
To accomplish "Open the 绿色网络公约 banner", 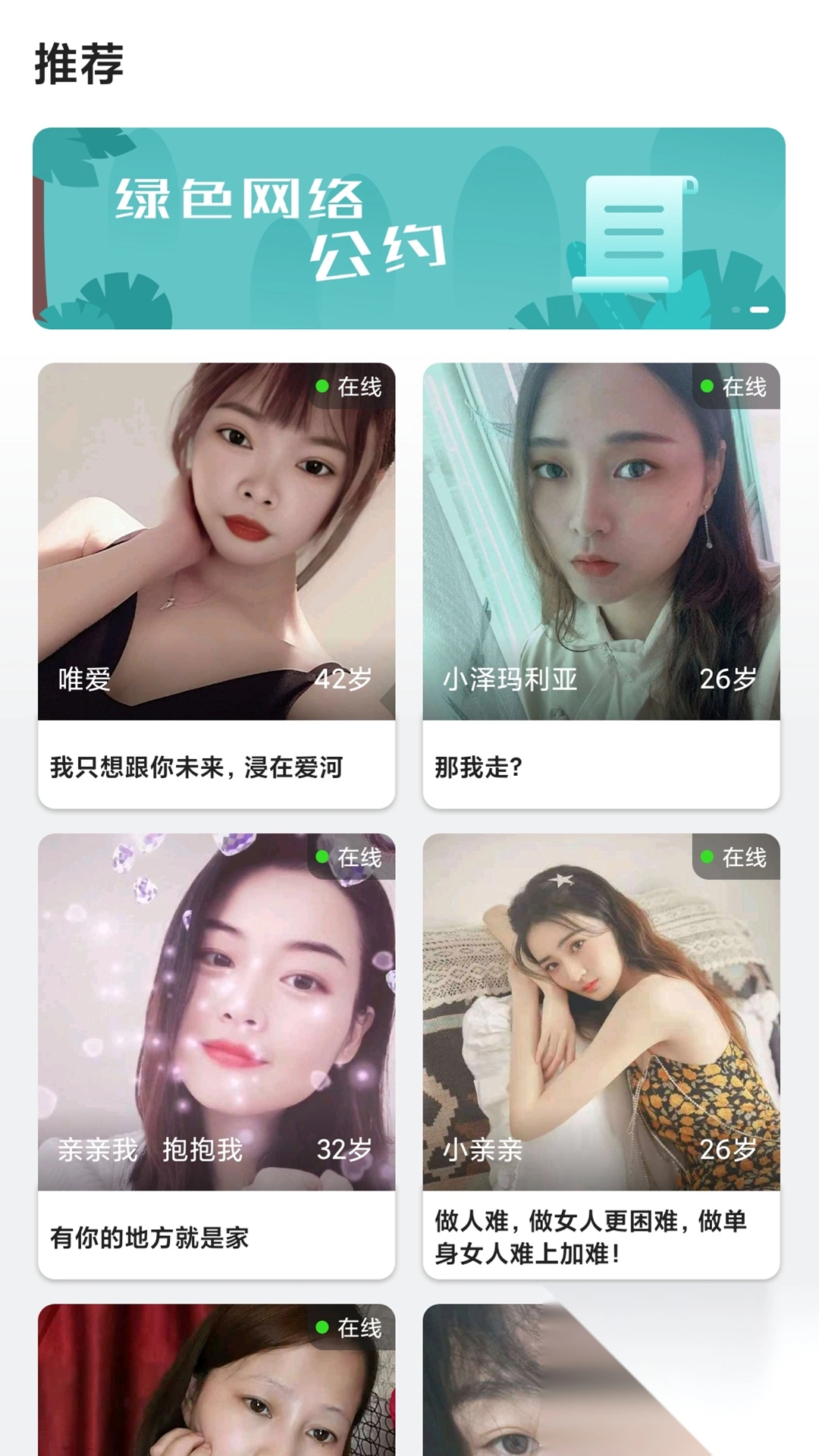I will click(409, 228).
